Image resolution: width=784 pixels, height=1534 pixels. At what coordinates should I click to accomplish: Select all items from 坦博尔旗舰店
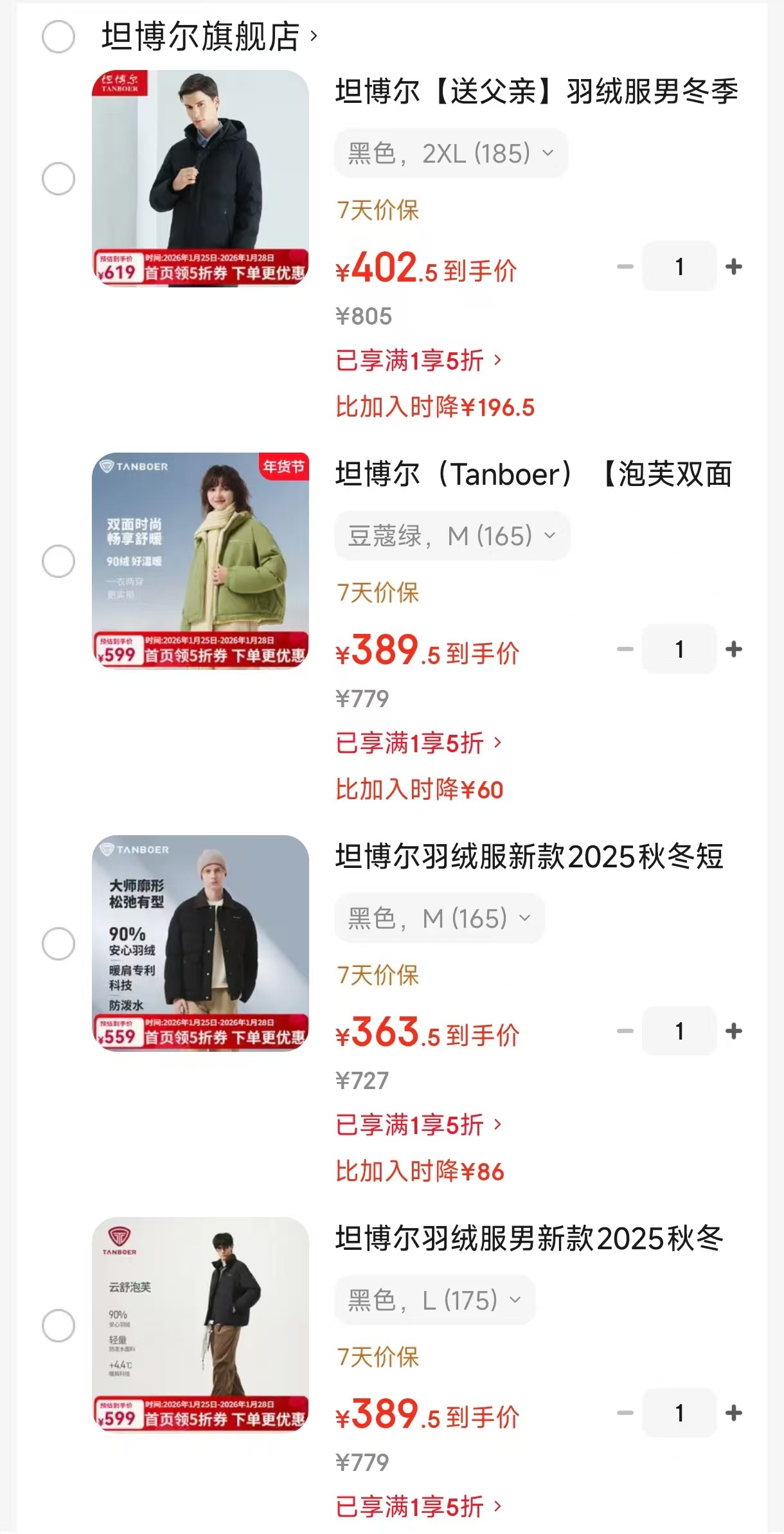[58, 36]
